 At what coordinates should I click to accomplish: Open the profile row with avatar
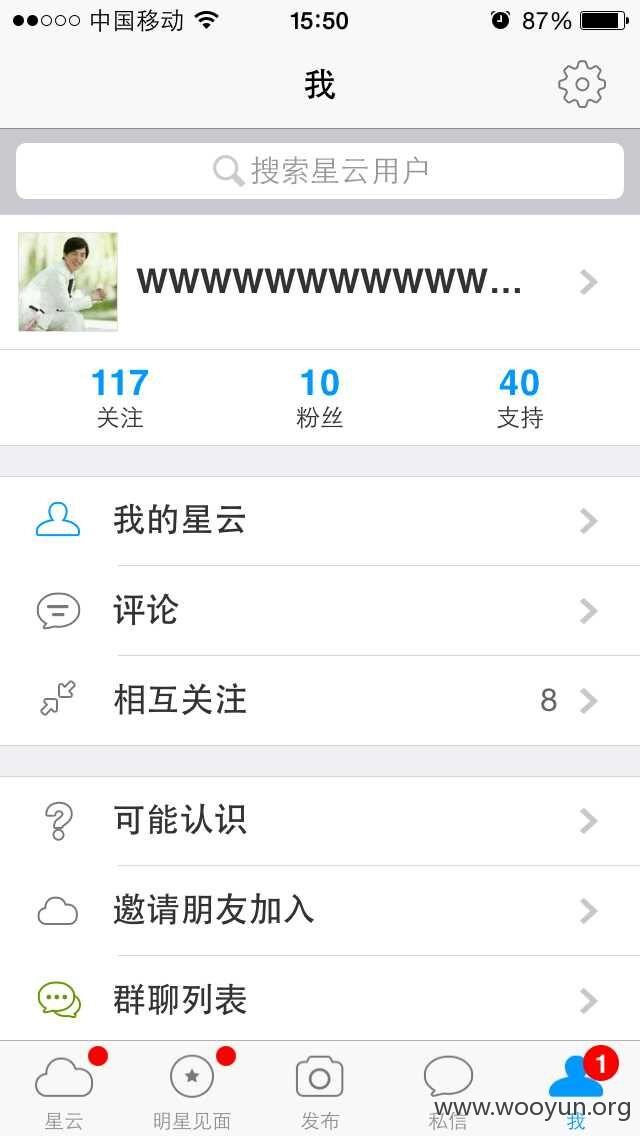[320, 282]
